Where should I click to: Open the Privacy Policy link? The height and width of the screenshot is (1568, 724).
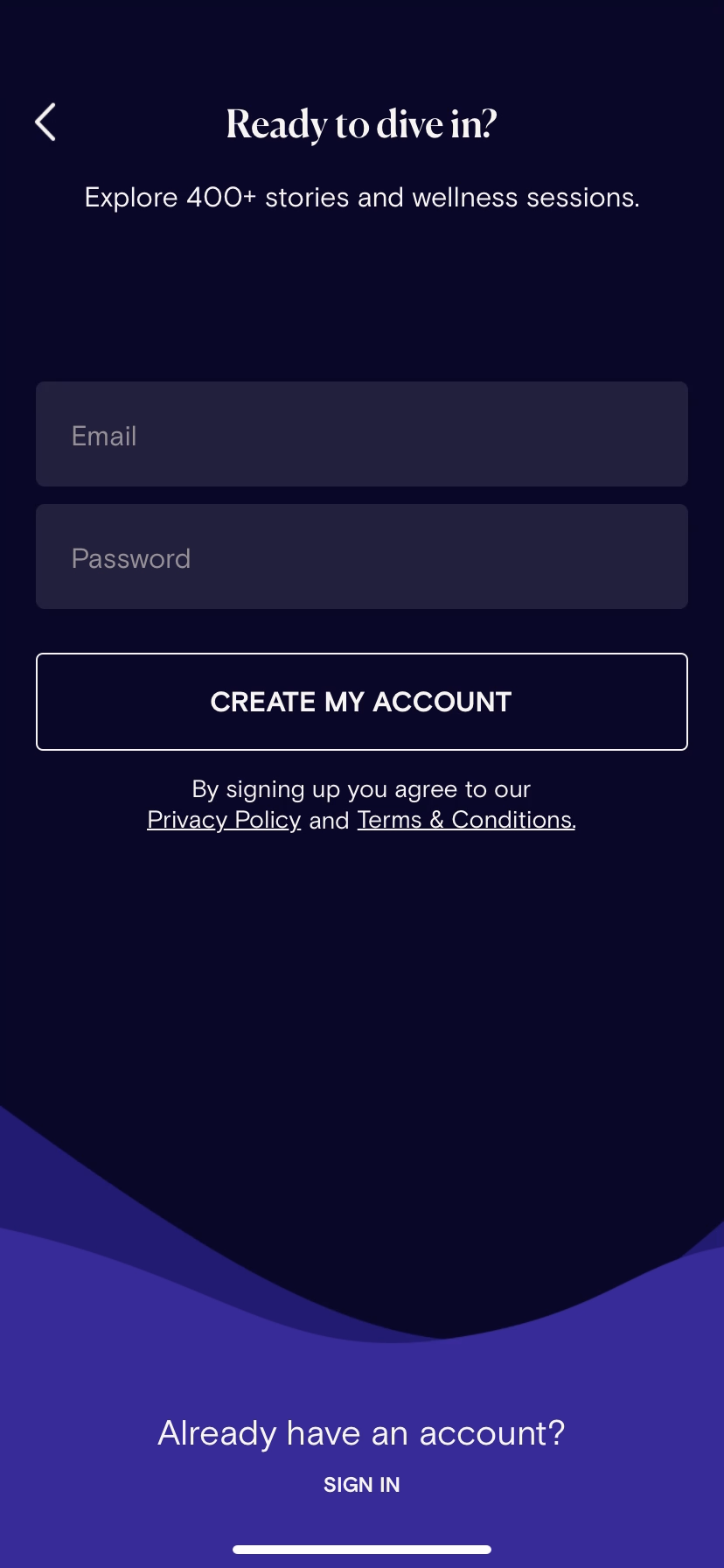click(x=224, y=820)
